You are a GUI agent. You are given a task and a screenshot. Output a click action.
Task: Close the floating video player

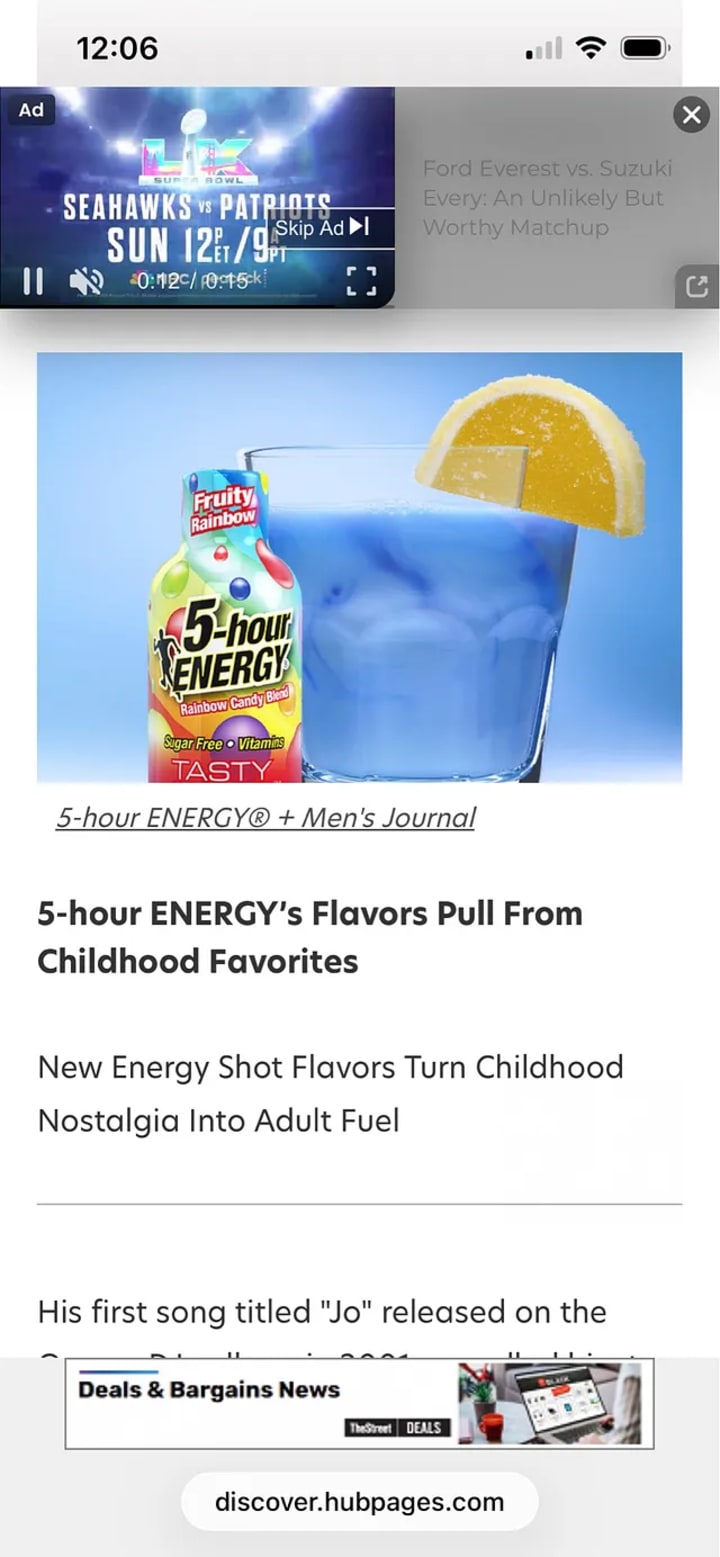pyautogui.click(x=691, y=116)
